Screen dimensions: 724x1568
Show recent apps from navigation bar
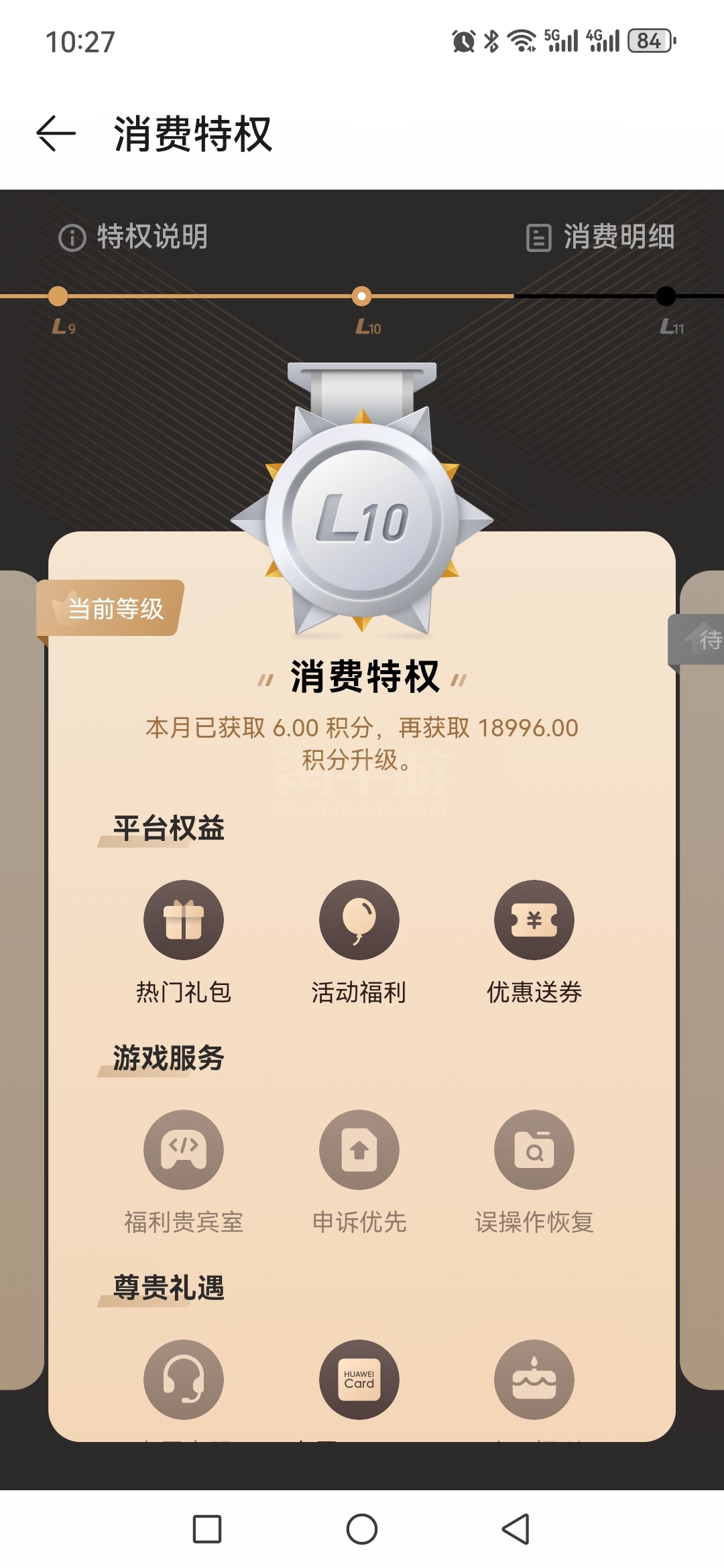[x=207, y=1529]
